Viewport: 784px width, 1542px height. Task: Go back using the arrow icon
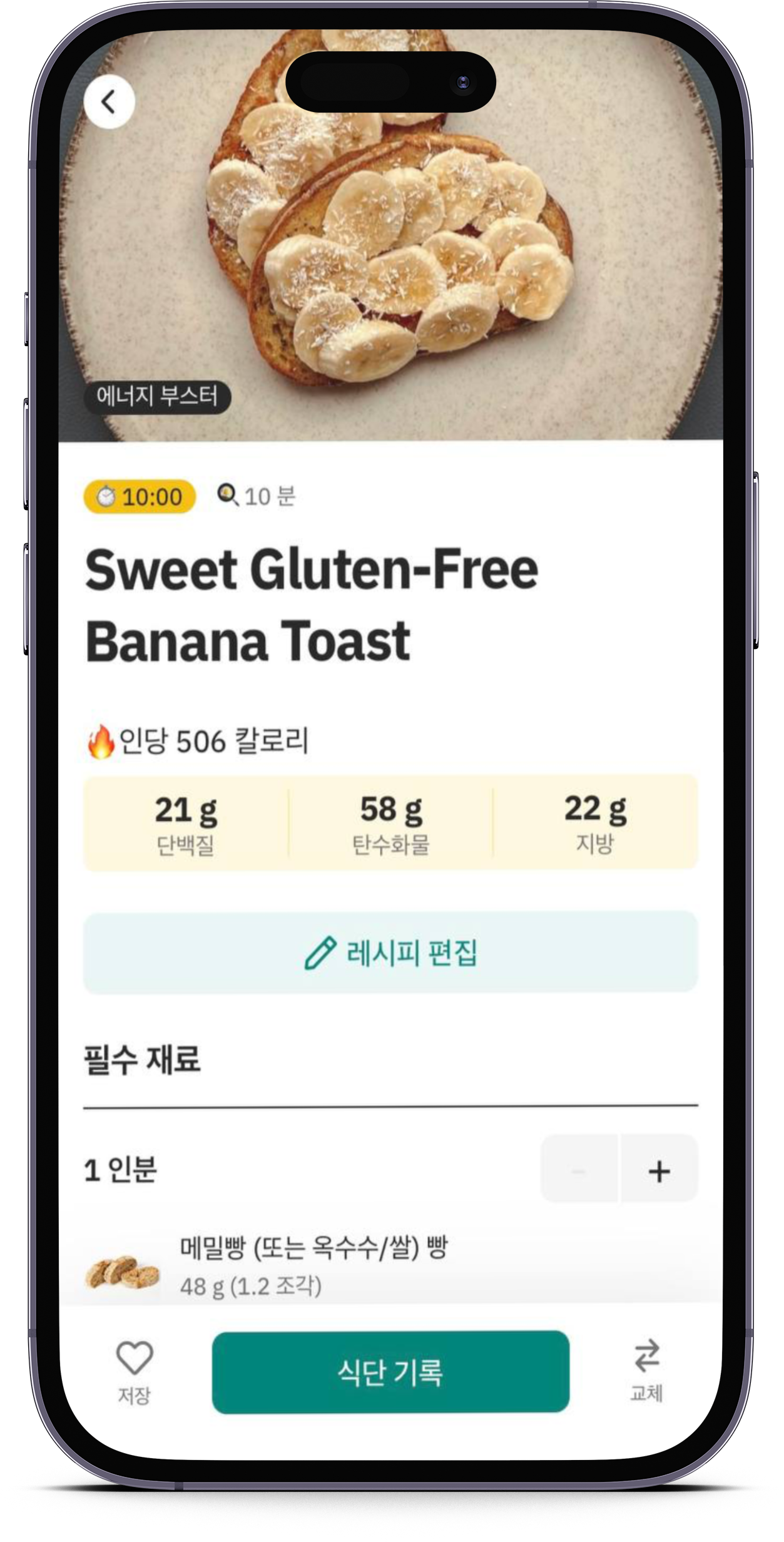pyautogui.click(x=109, y=102)
